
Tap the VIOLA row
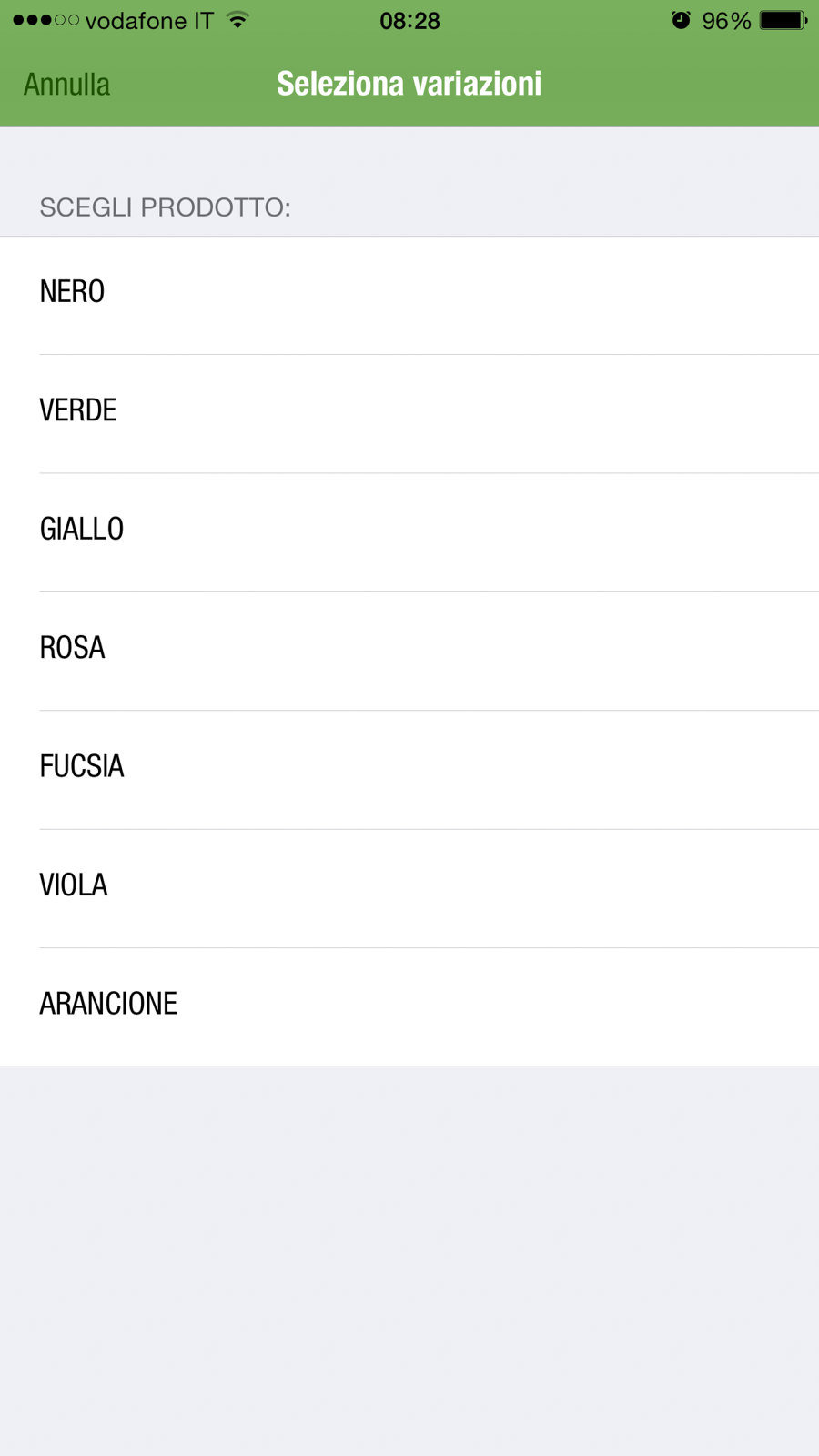(x=74, y=885)
